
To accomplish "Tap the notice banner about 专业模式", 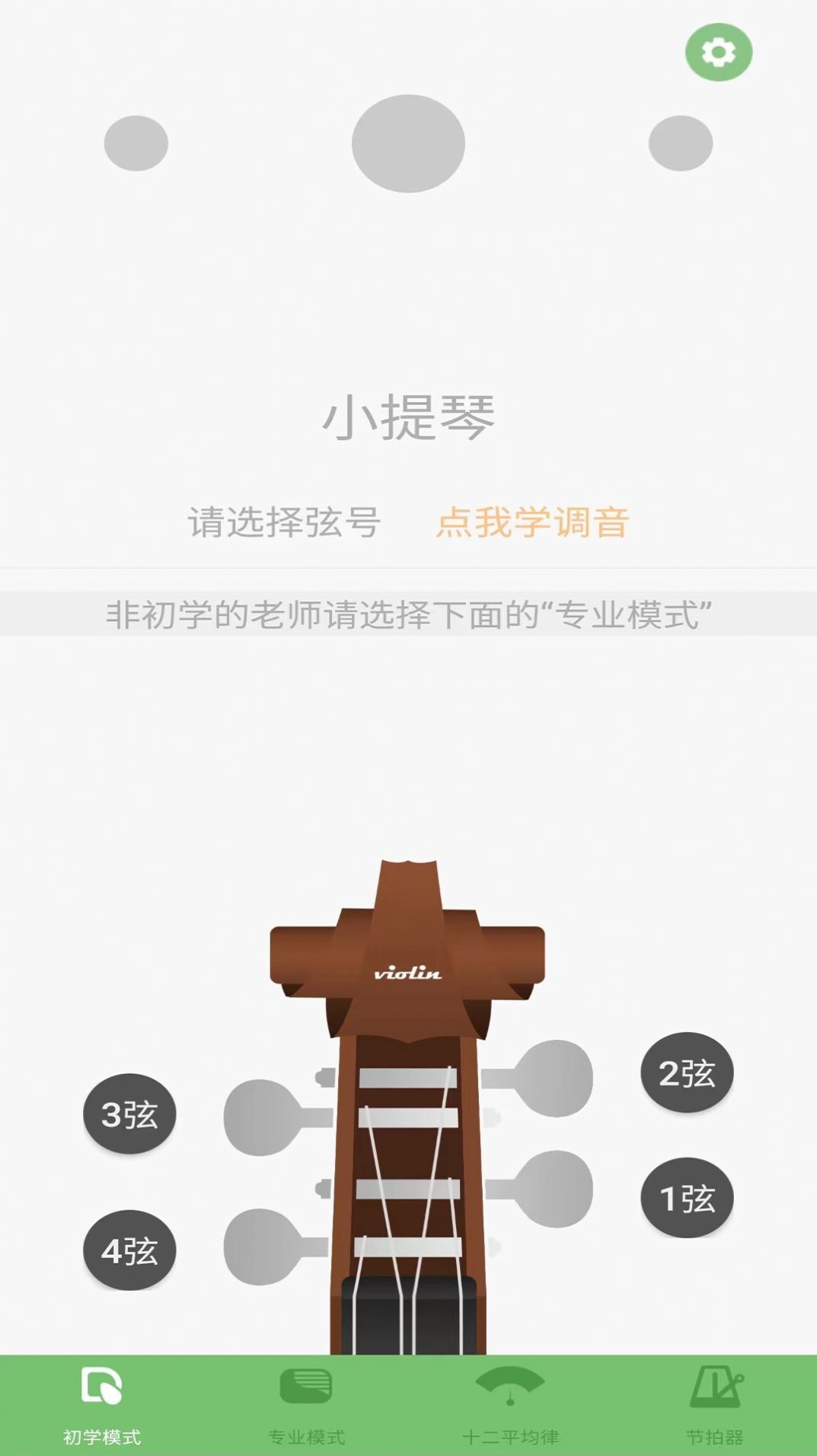I will point(408,613).
